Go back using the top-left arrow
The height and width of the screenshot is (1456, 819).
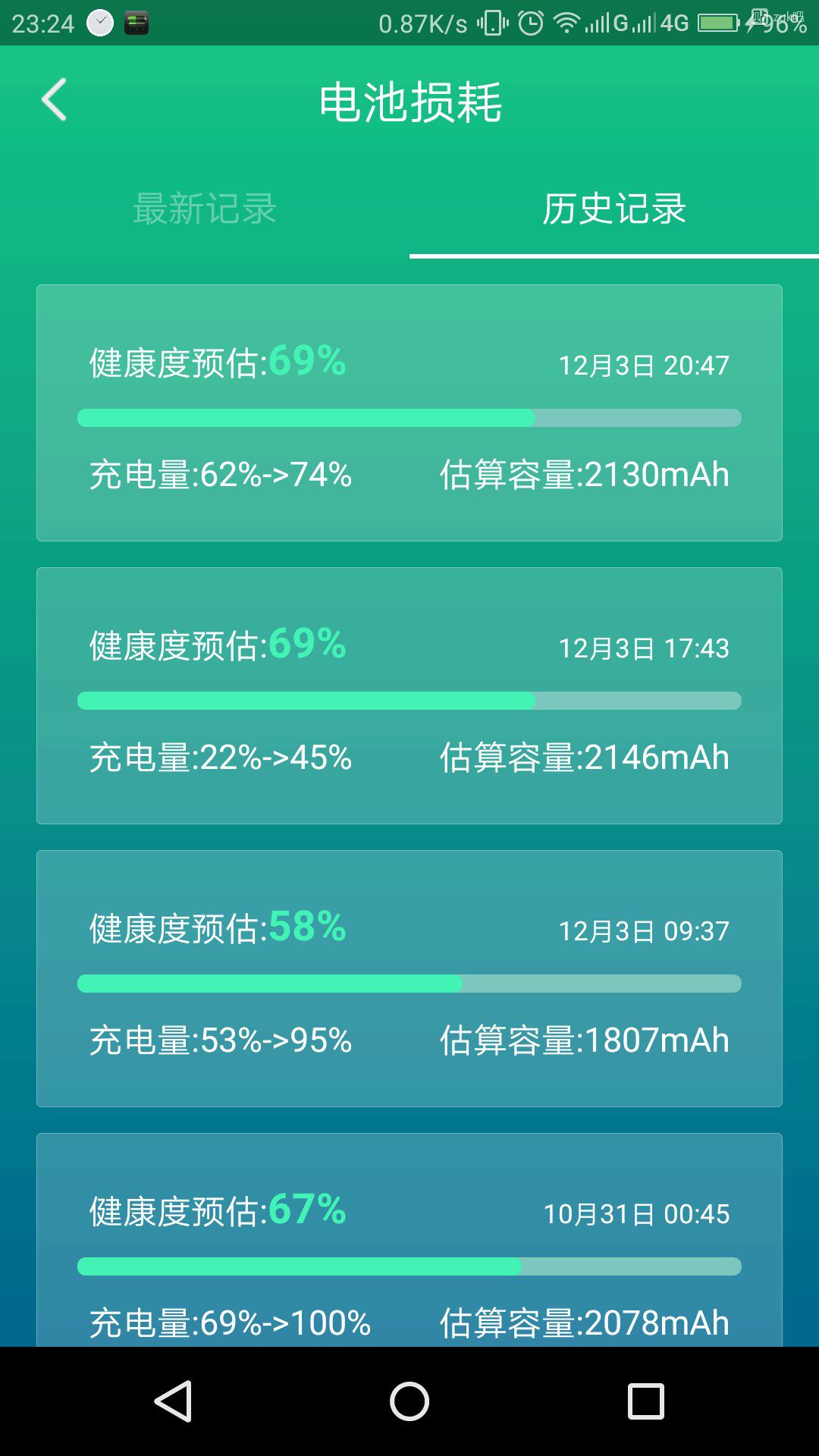click(54, 99)
